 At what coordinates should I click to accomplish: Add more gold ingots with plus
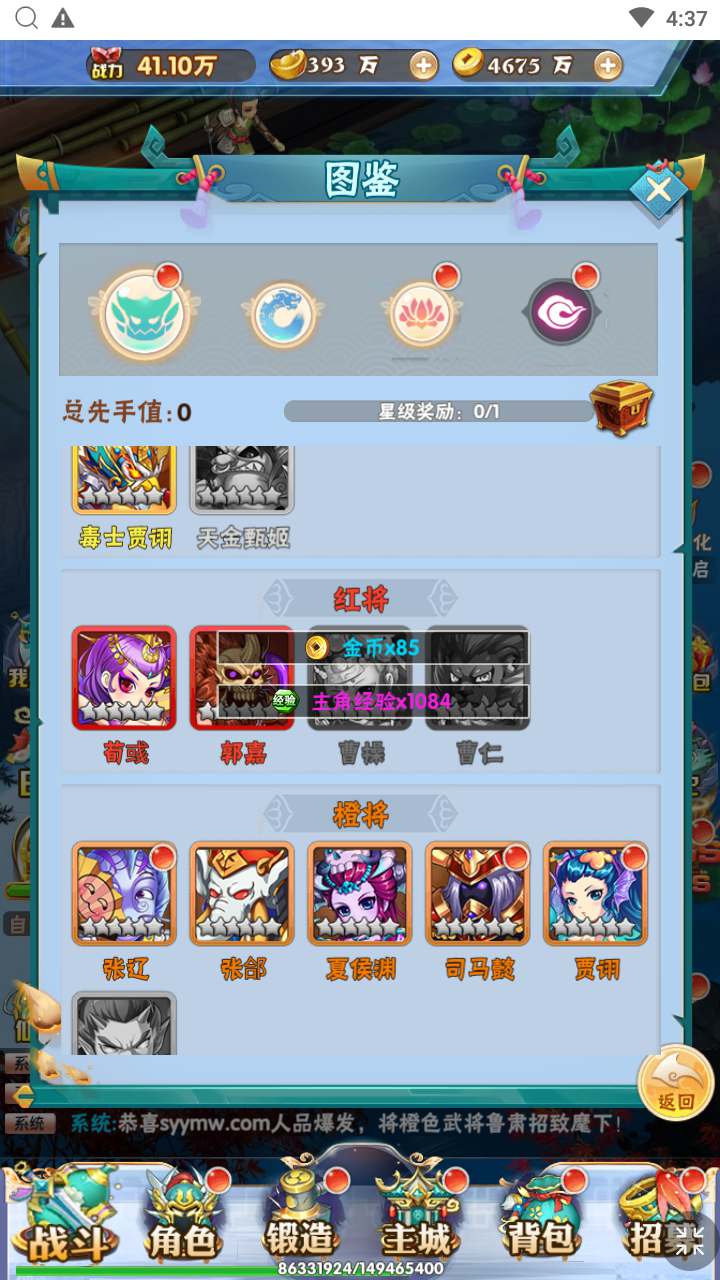coord(424,66)
